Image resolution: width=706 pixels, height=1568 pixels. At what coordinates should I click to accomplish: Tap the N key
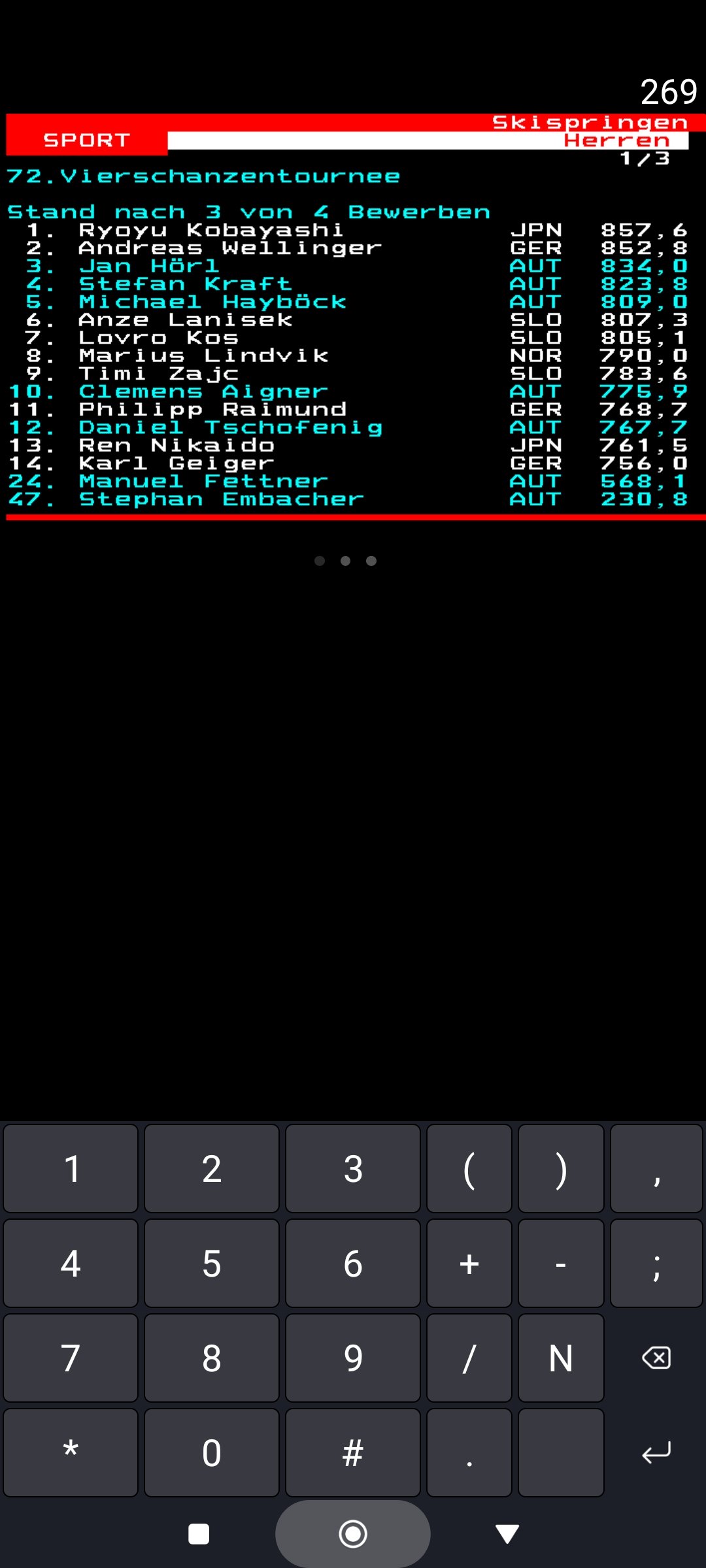[x=561, y=1358]
